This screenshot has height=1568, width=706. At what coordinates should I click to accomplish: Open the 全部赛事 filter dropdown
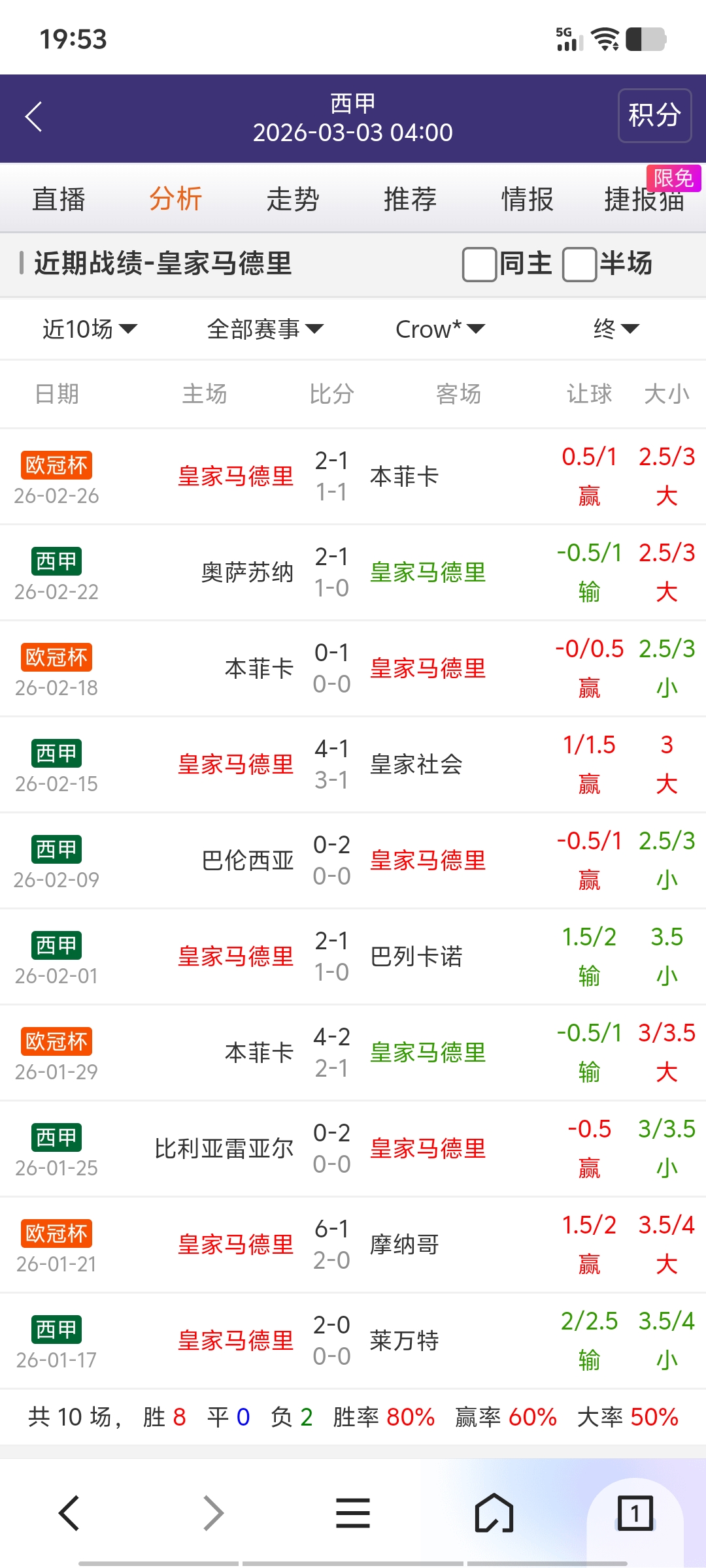click(x=265, y=329)
